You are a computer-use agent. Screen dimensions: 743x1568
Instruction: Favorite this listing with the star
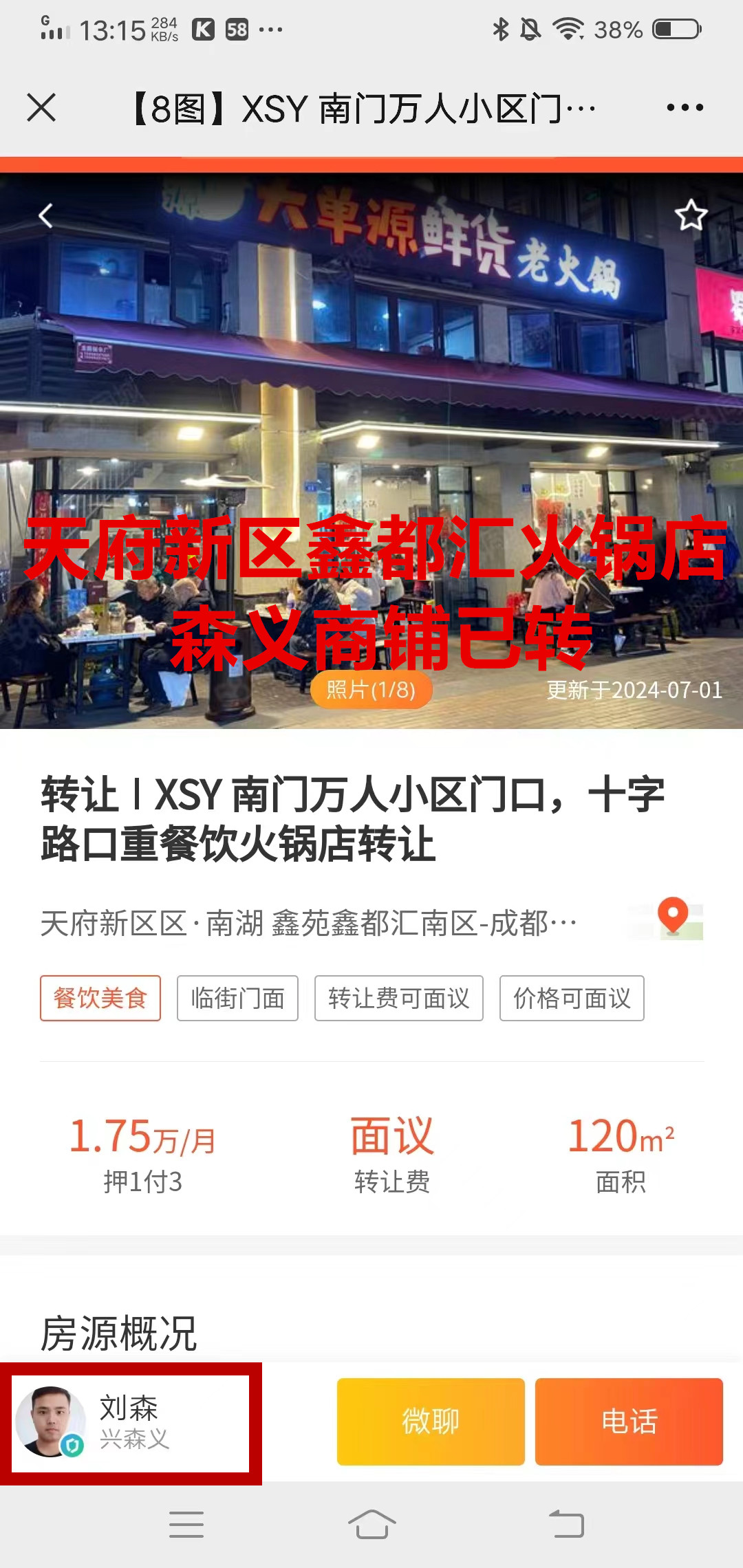coord(691,216)
